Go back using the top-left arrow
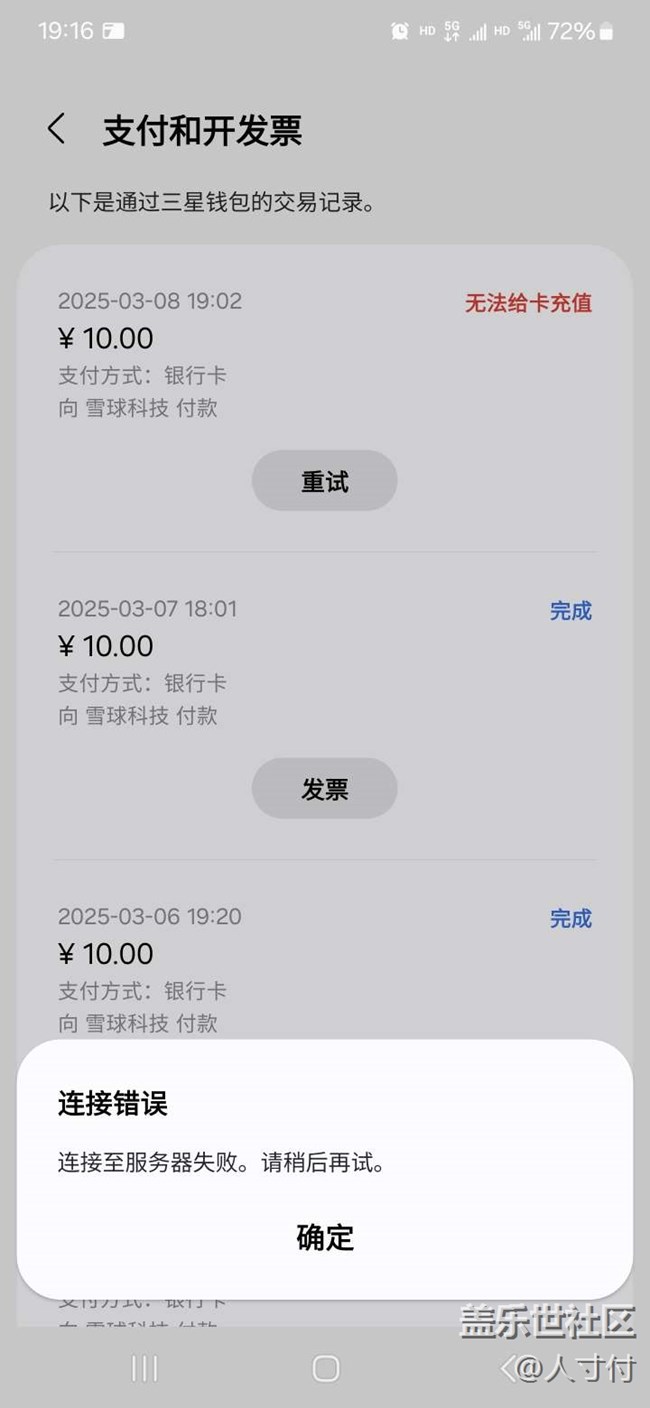This screenshot has height=1408, width=650. pyautogui.click(x=56, y=129)
